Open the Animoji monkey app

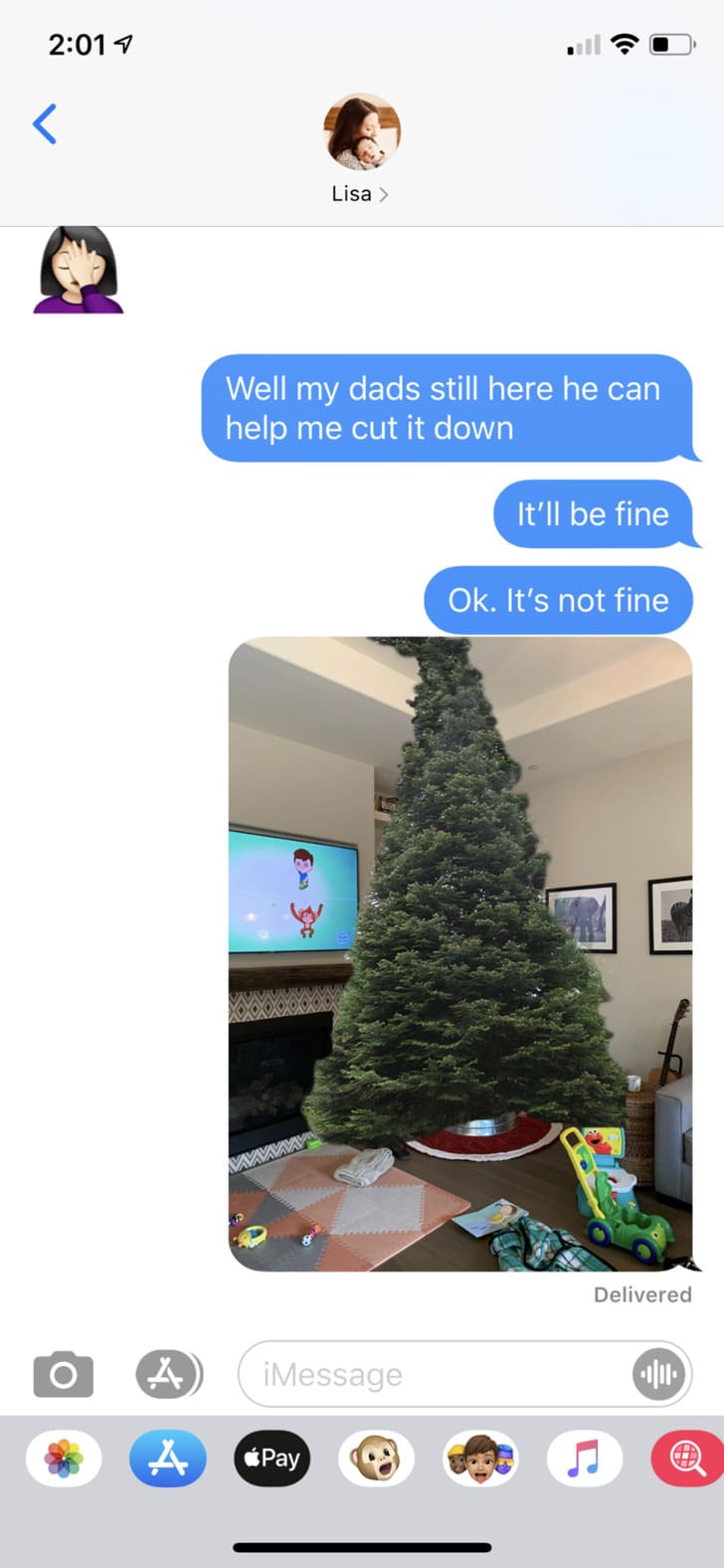click(377, 1459)
